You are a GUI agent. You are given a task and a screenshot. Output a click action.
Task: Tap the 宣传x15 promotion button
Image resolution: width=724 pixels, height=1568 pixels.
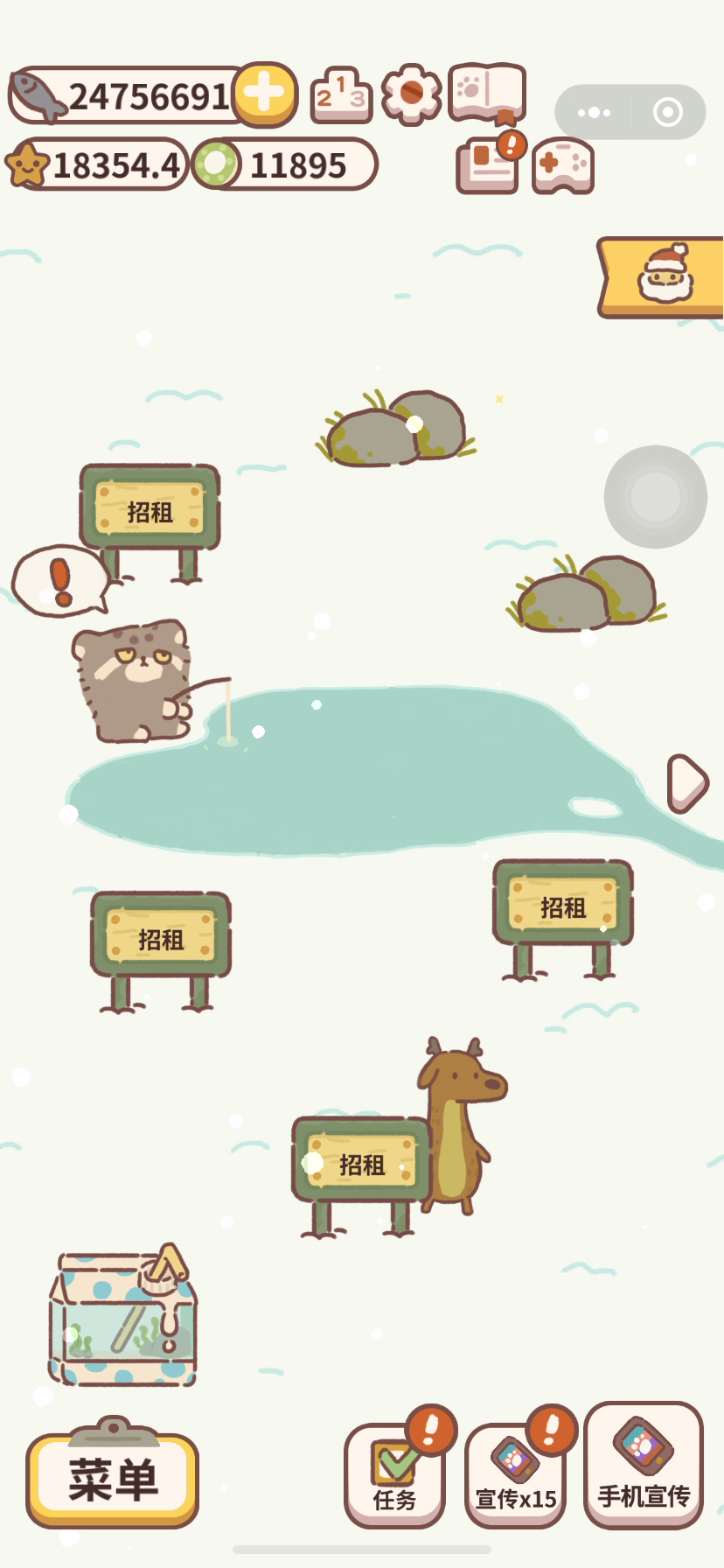[x=516, y=1477]
